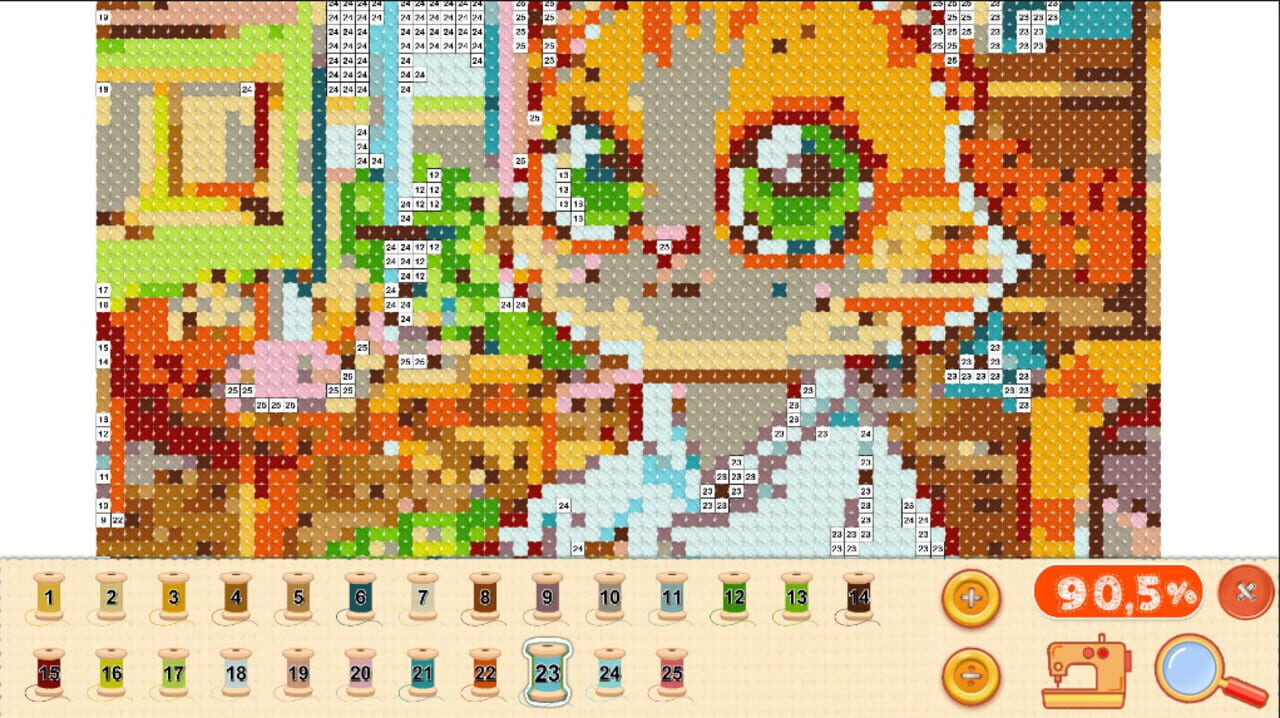The width and height of the screenshot is (1280, 718).
Task: Open the sewing machine tool
Action: [x=1085, y=673]
